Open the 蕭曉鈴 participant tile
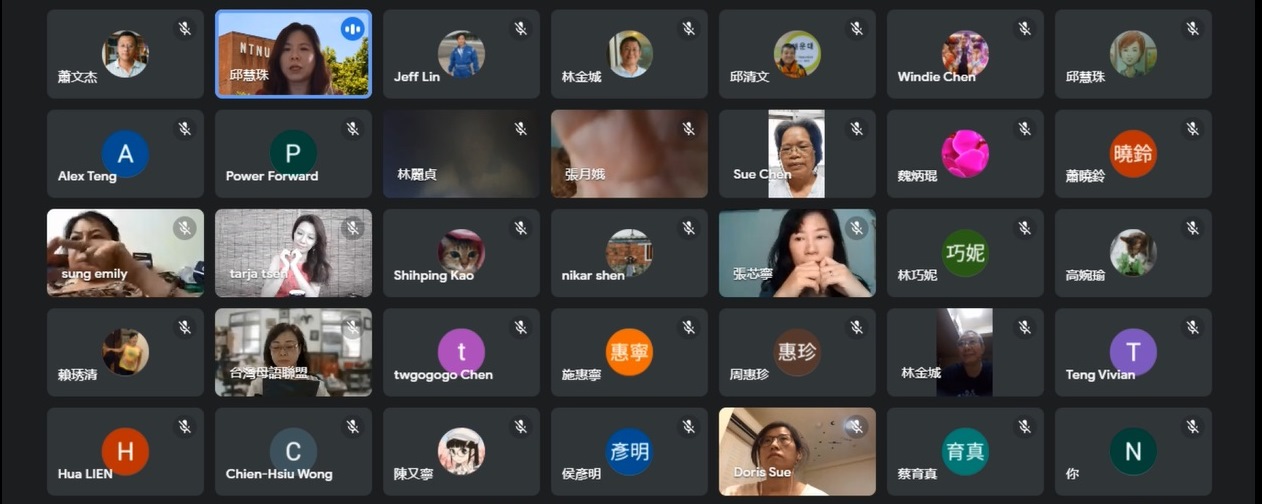This screenshot has width=1262, height=504. [1133, 153]
